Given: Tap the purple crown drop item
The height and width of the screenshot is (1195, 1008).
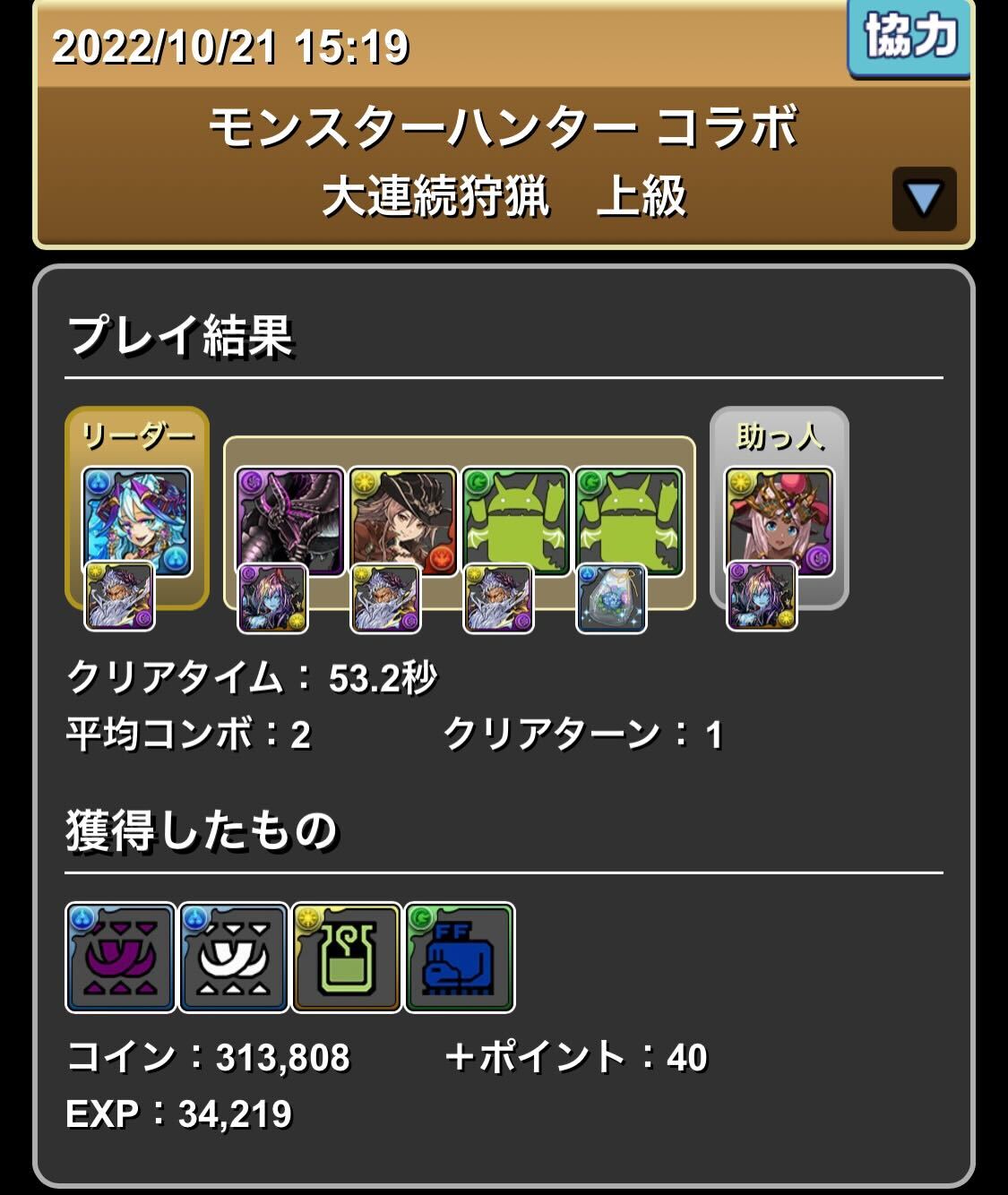Looking at the screenshot, I should (x=121, y=958).
